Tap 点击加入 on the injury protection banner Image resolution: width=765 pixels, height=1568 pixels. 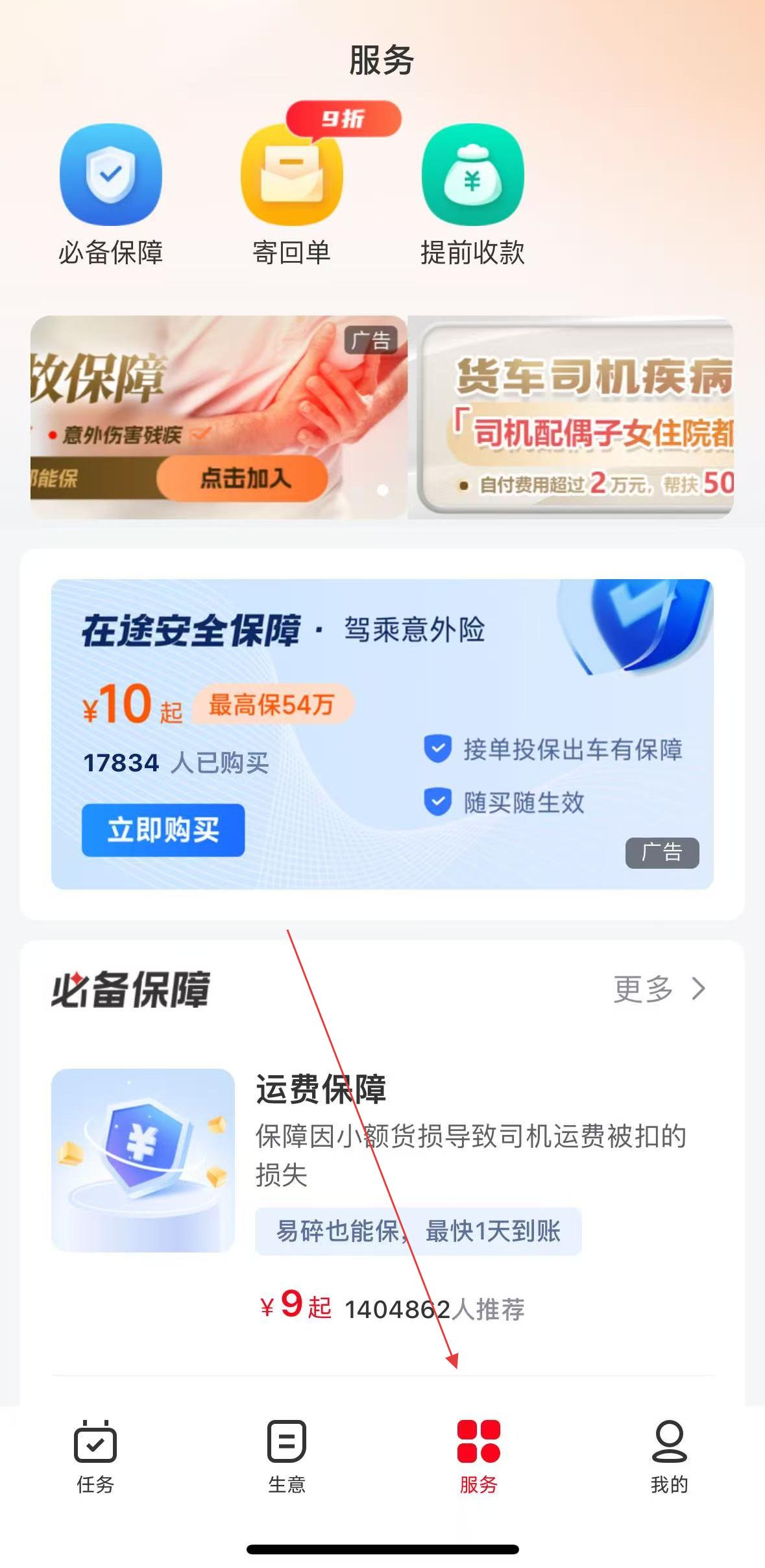click(x=243, y=479)
